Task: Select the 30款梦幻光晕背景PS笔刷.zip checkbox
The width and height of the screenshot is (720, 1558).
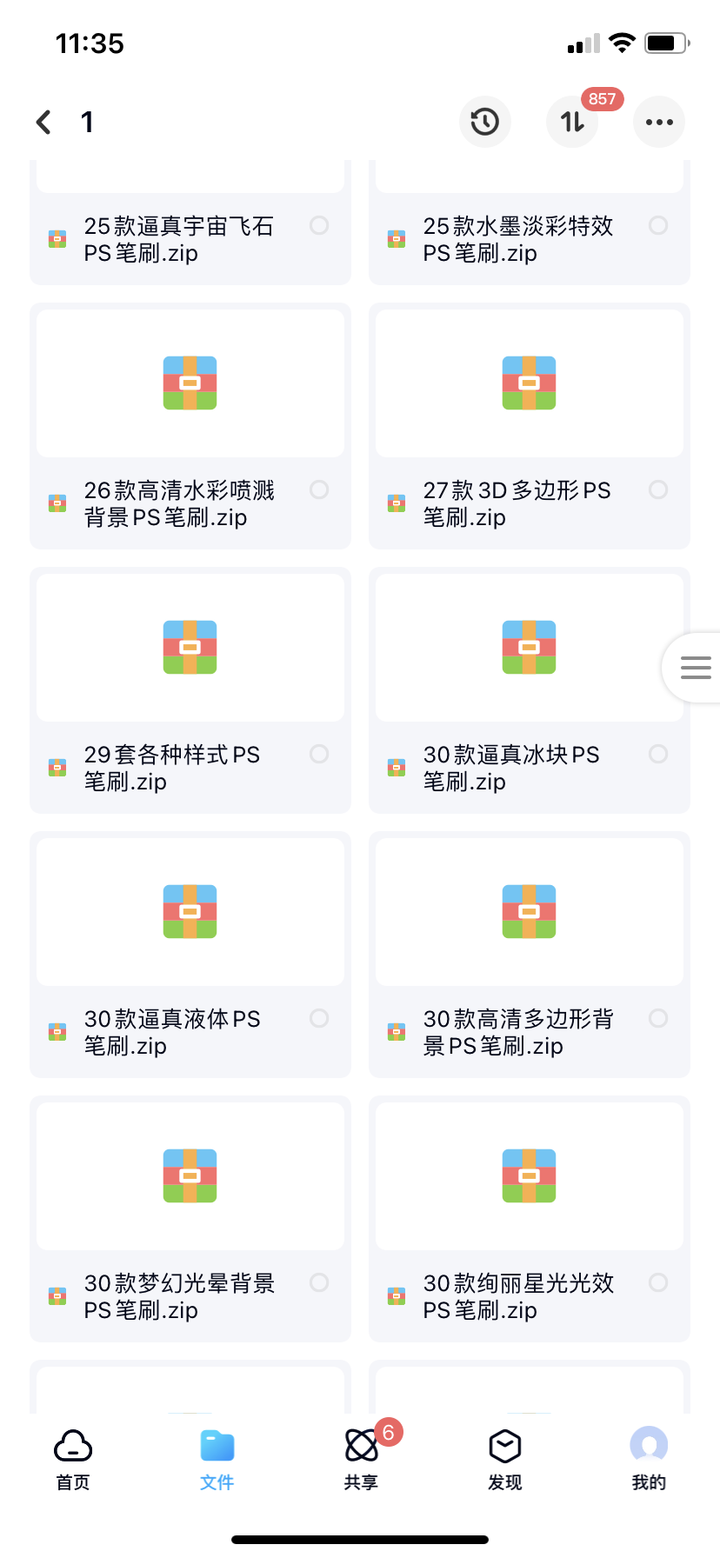Action: pyautogui.click(x=319, y=1282)
